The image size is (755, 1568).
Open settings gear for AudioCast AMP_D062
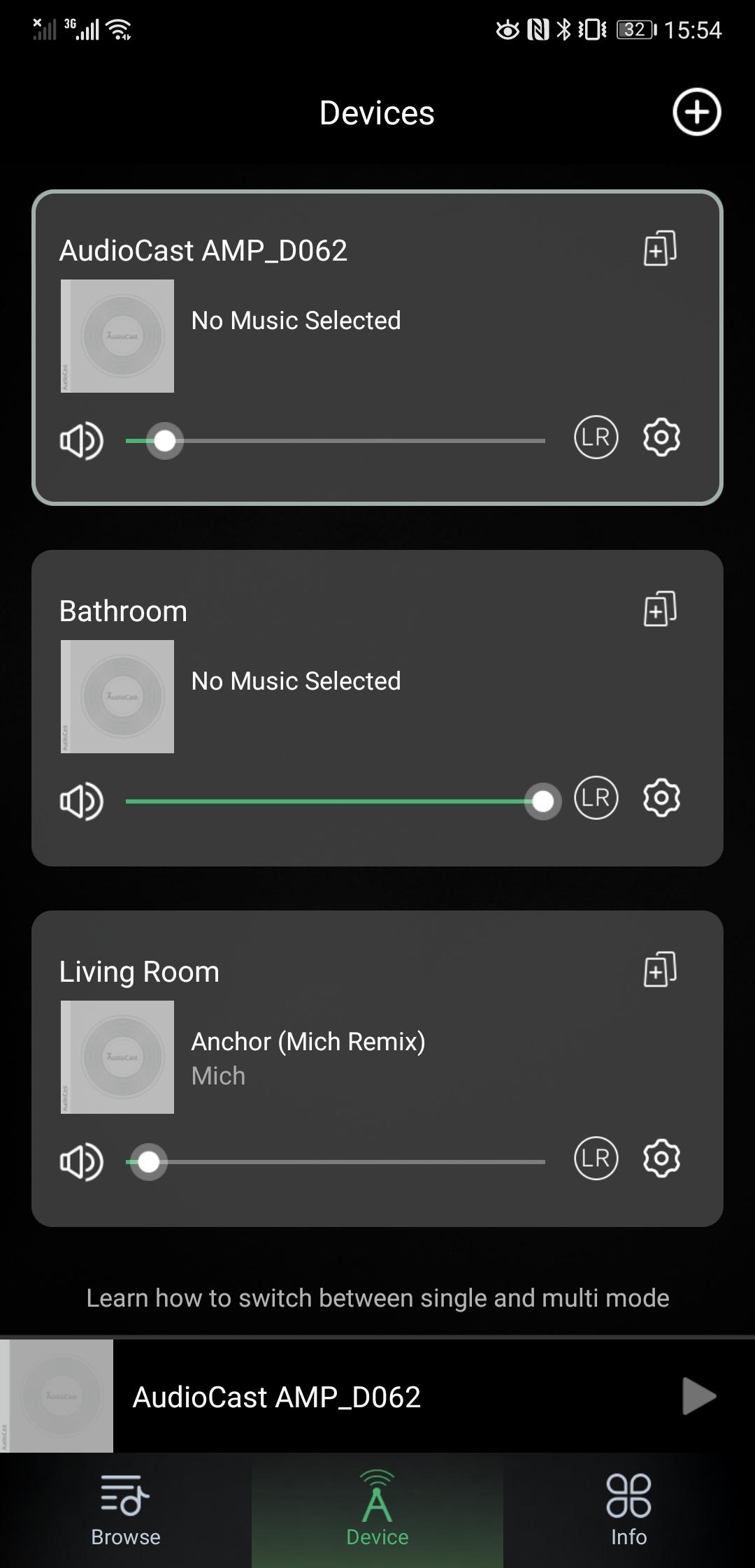point(661,438)
